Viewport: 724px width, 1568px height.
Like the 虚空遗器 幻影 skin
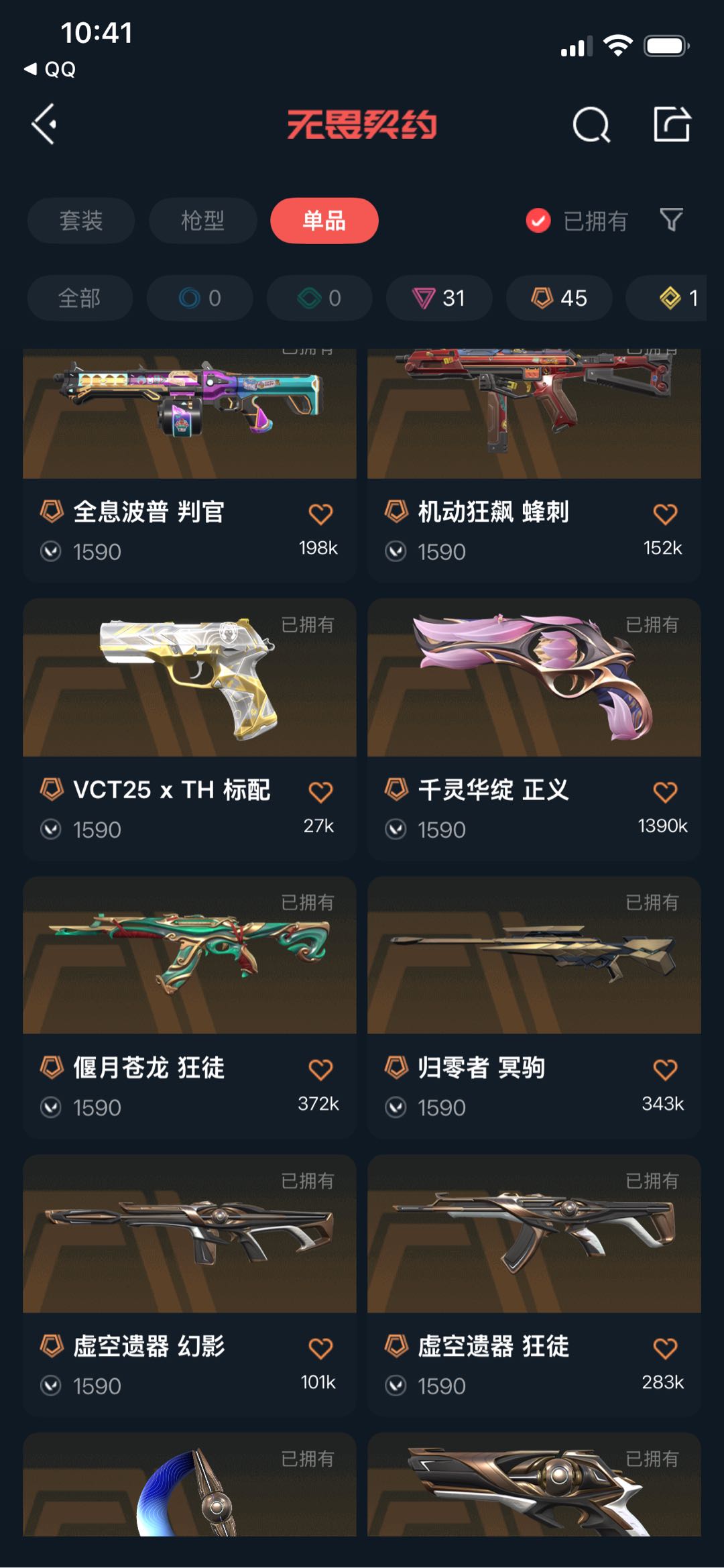pyautogui.click(x=320, y=1349)
